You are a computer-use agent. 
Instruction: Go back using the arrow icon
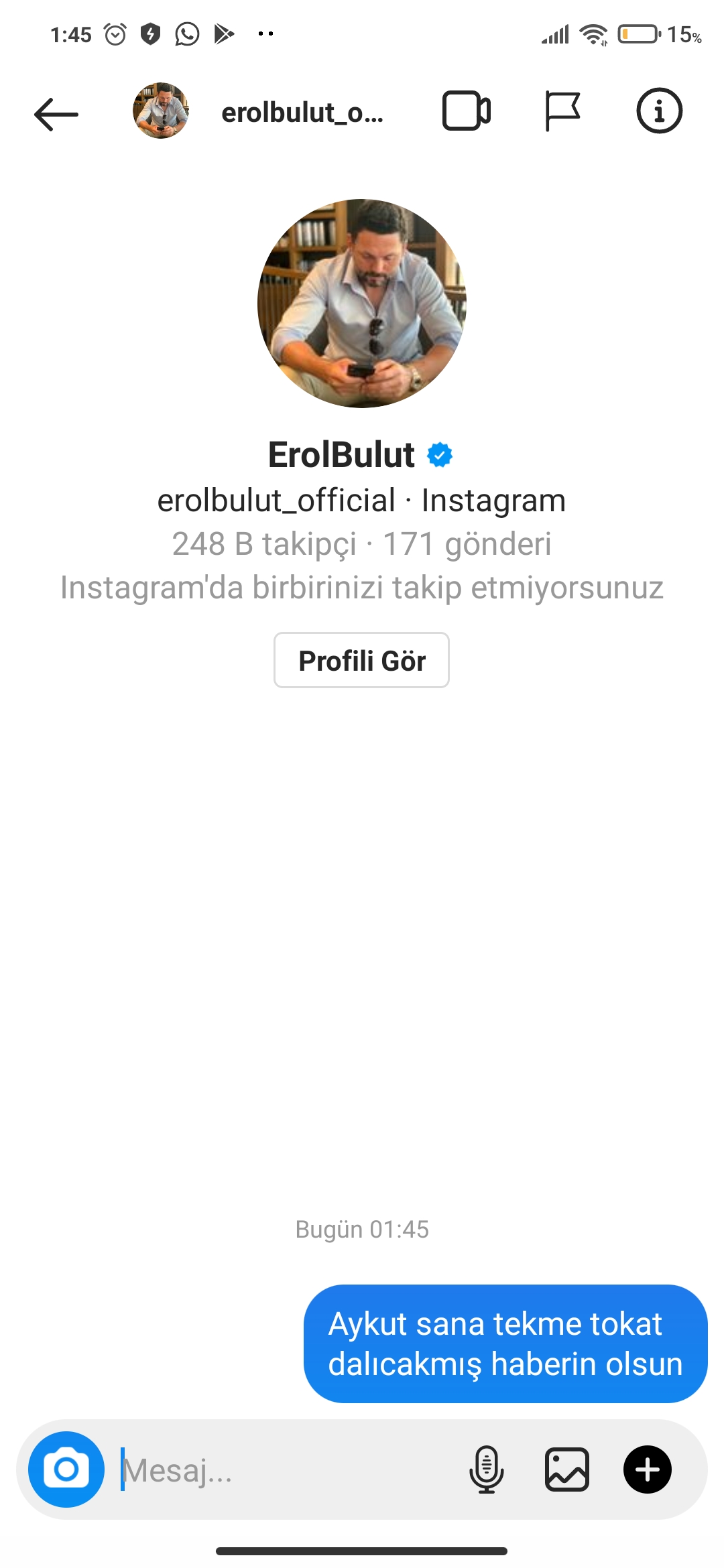pyautogui.click(x=56, y=114)
